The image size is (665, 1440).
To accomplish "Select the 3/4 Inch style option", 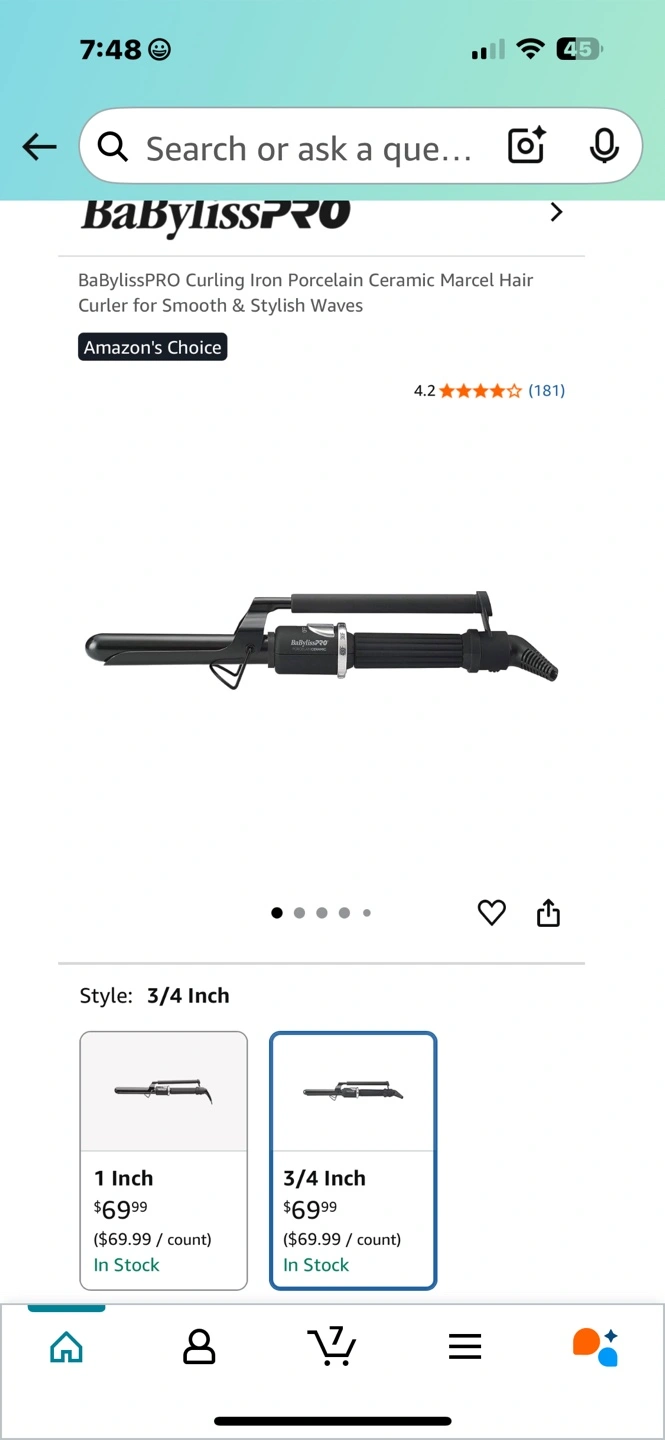I will pyautogui.click(x=353, y=1160).
